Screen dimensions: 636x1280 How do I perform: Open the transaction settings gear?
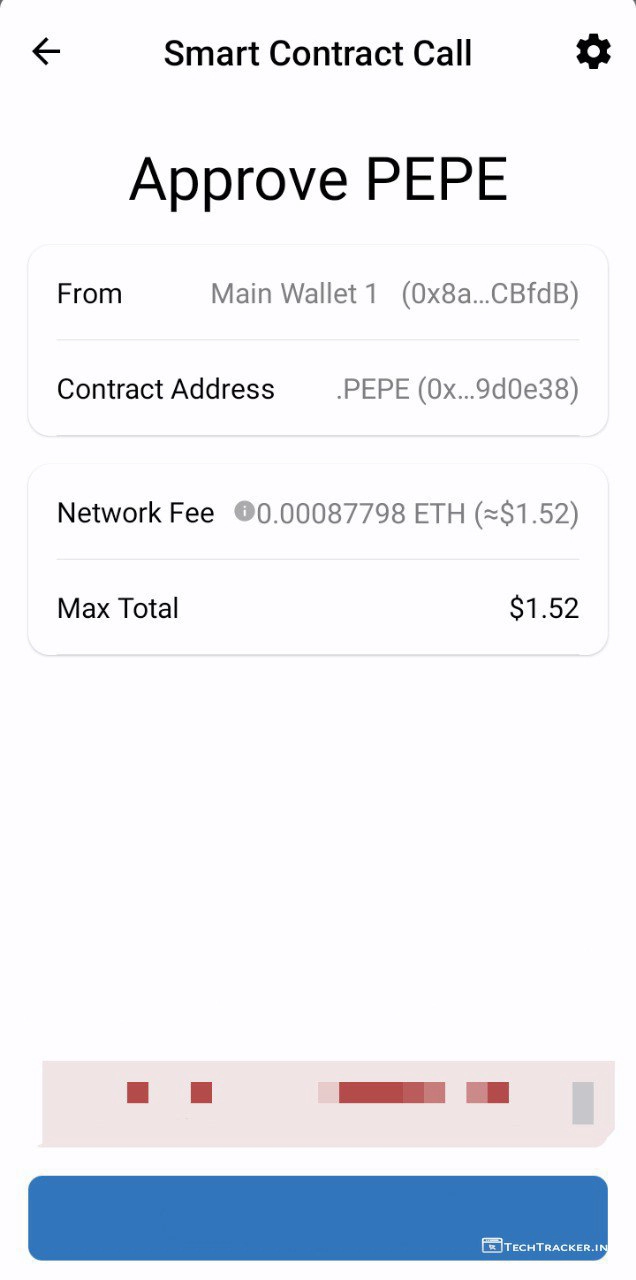(593, 52)
